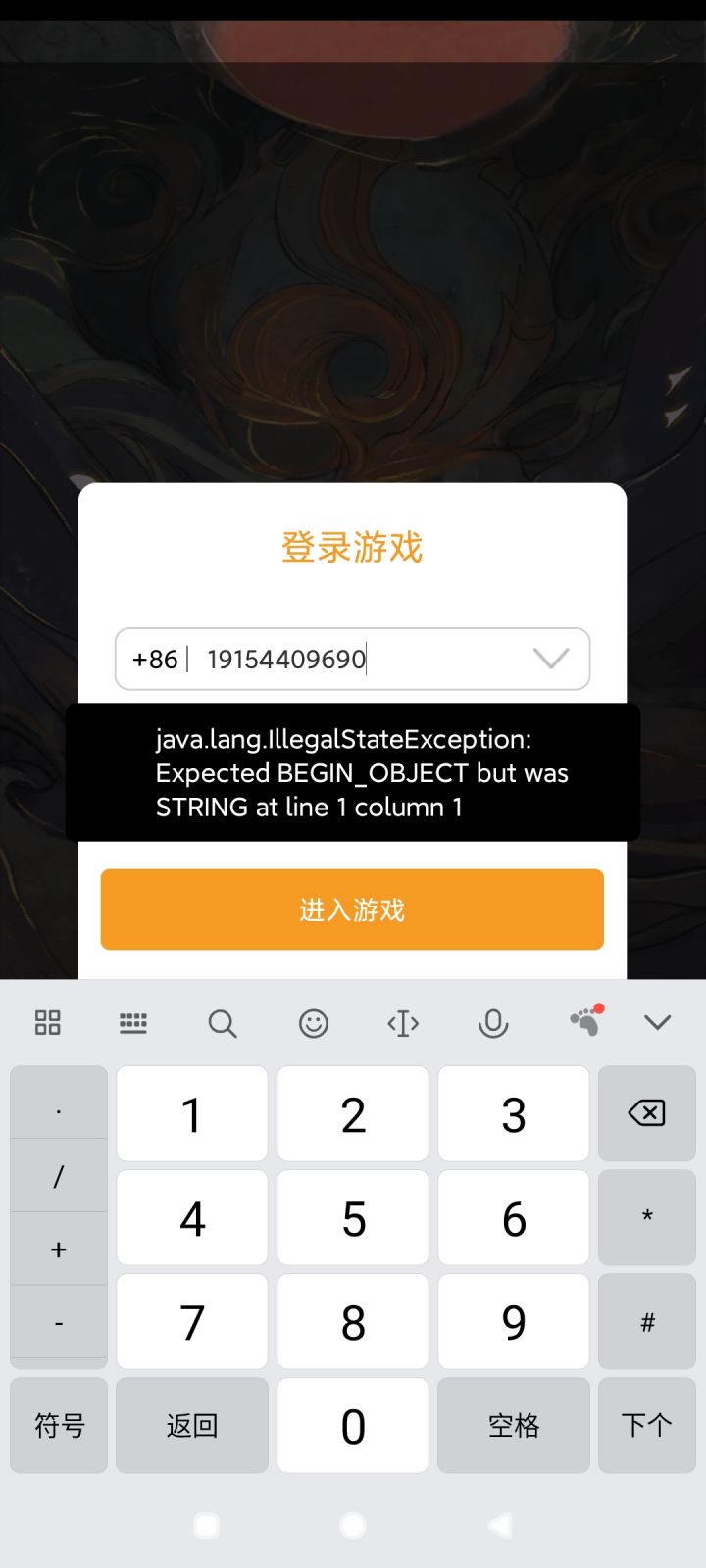The width and height of the screenshot is (706, 1568).
Task: Open the emoji panel
Action: tap(313, 1023)
